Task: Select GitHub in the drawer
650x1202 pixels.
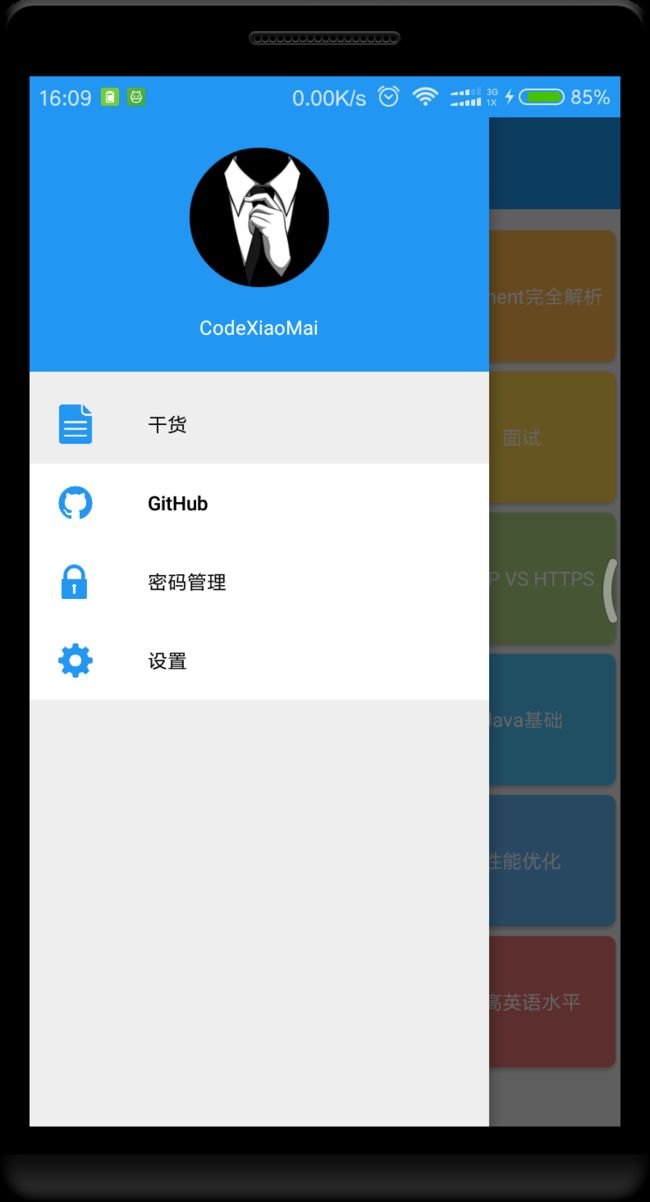Action: pos(259,503)
